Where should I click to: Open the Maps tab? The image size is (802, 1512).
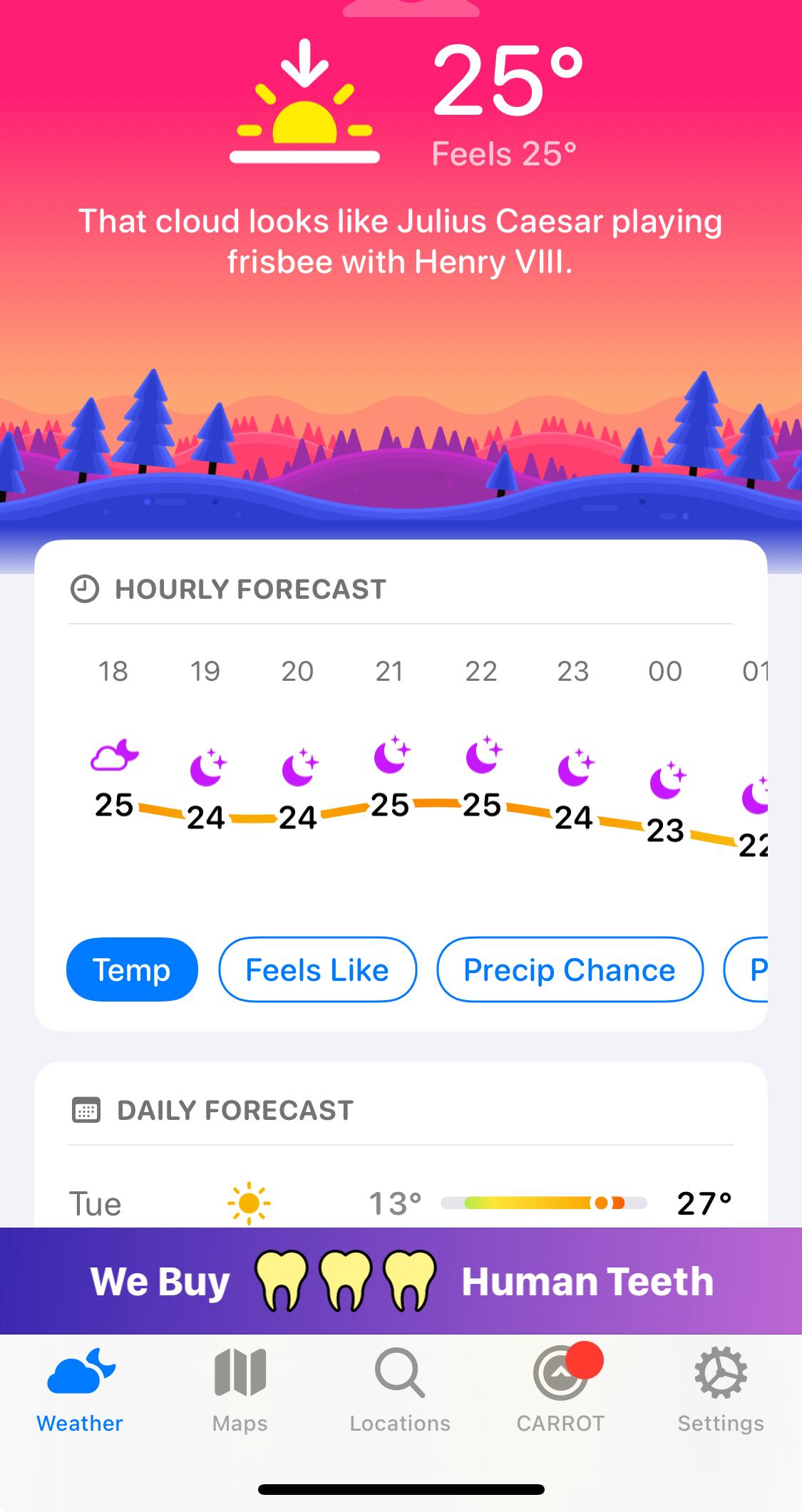[240, 1390]
